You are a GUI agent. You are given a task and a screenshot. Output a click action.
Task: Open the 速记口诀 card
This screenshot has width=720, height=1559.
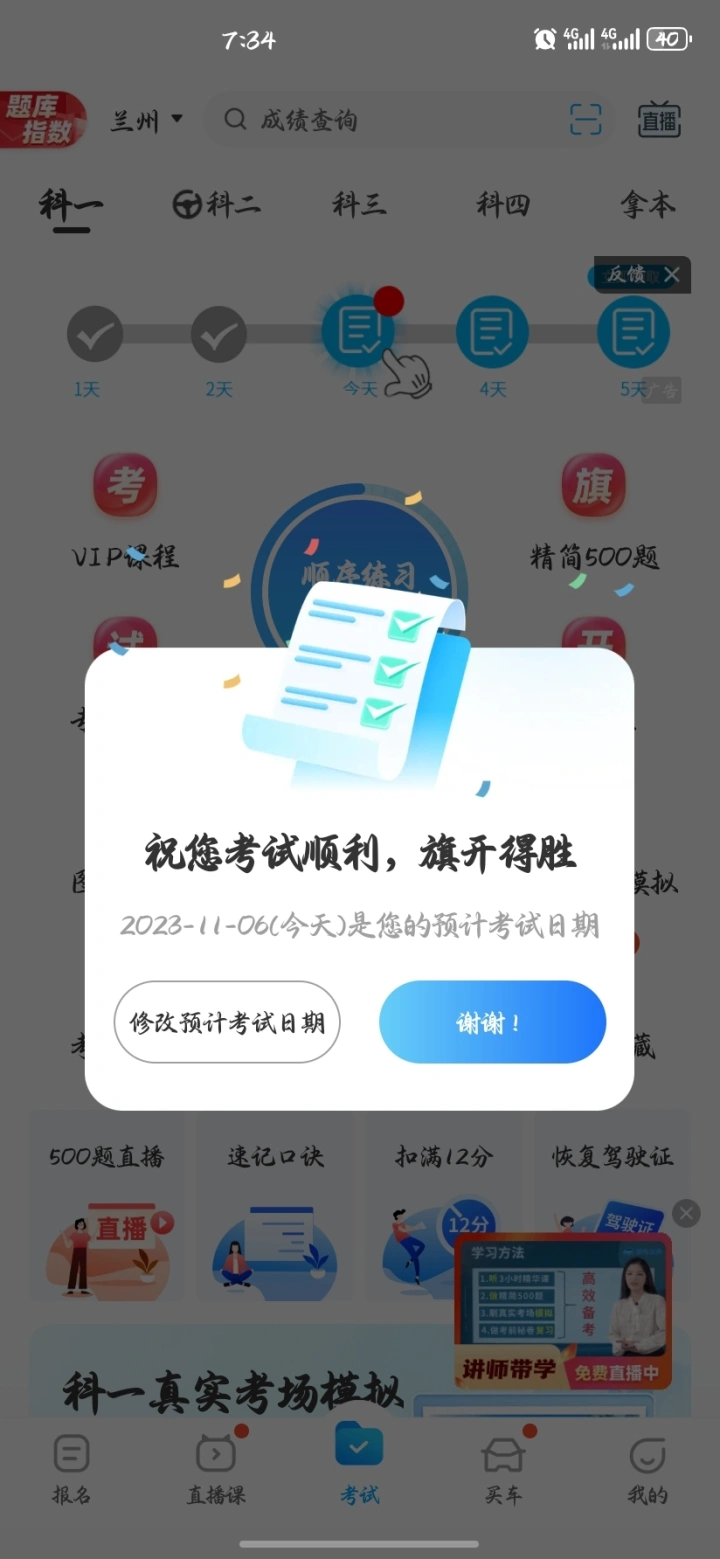tap(275, 1205)
